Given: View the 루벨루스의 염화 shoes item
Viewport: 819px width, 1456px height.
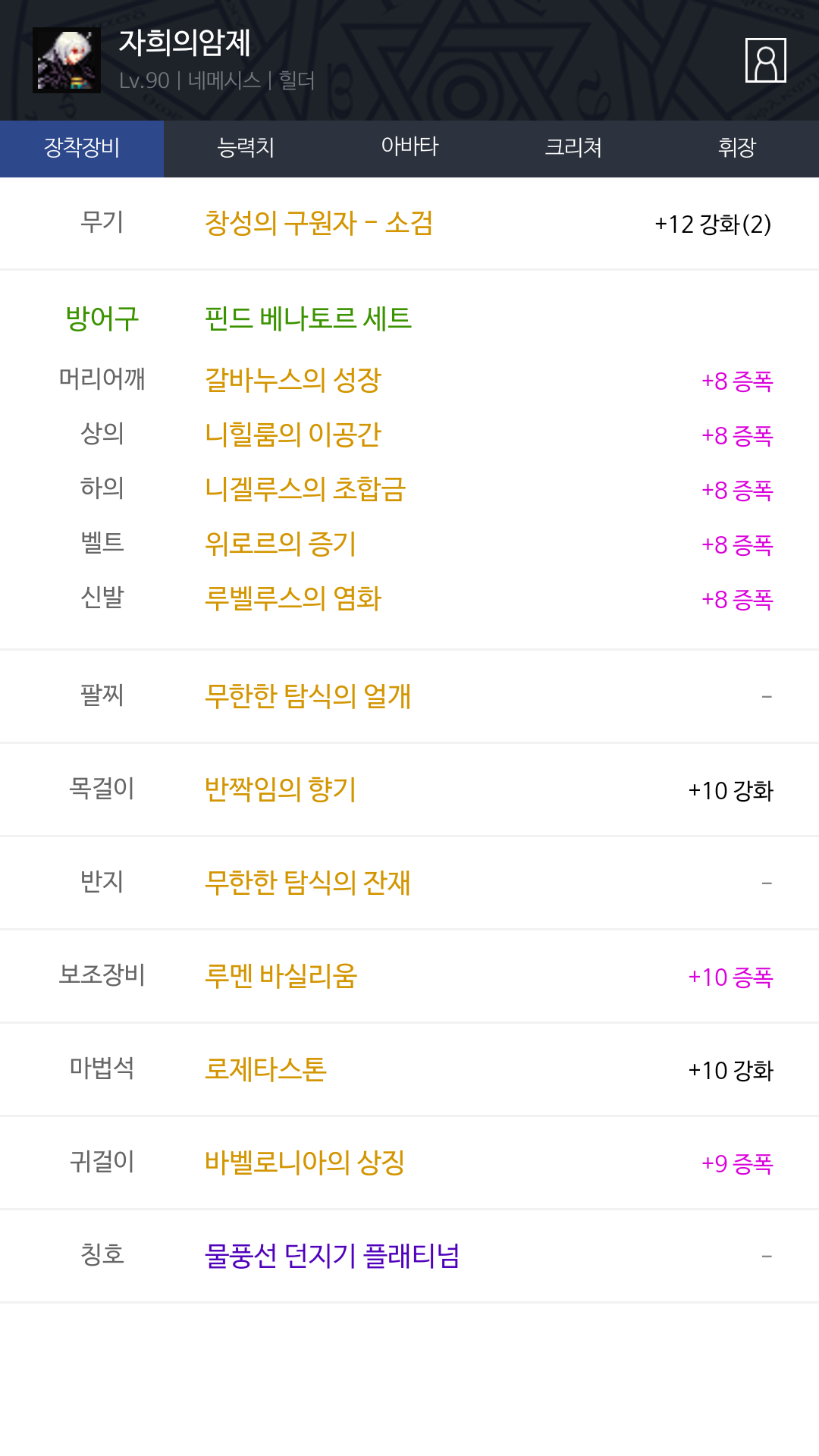Looking at the screenshot, I should tap(293, 598).
